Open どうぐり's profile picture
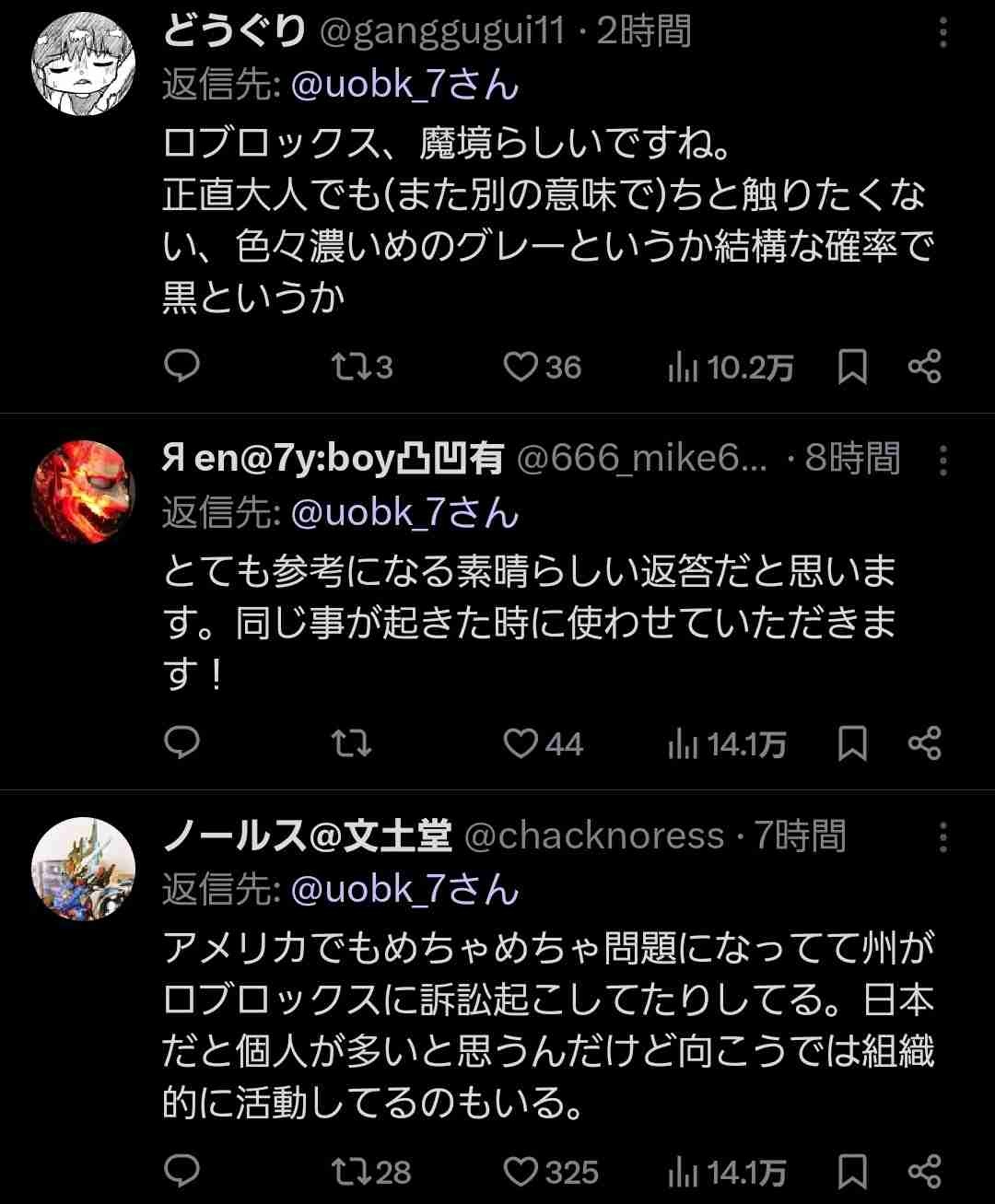The image size is (995, 1204). click(84, 64)
